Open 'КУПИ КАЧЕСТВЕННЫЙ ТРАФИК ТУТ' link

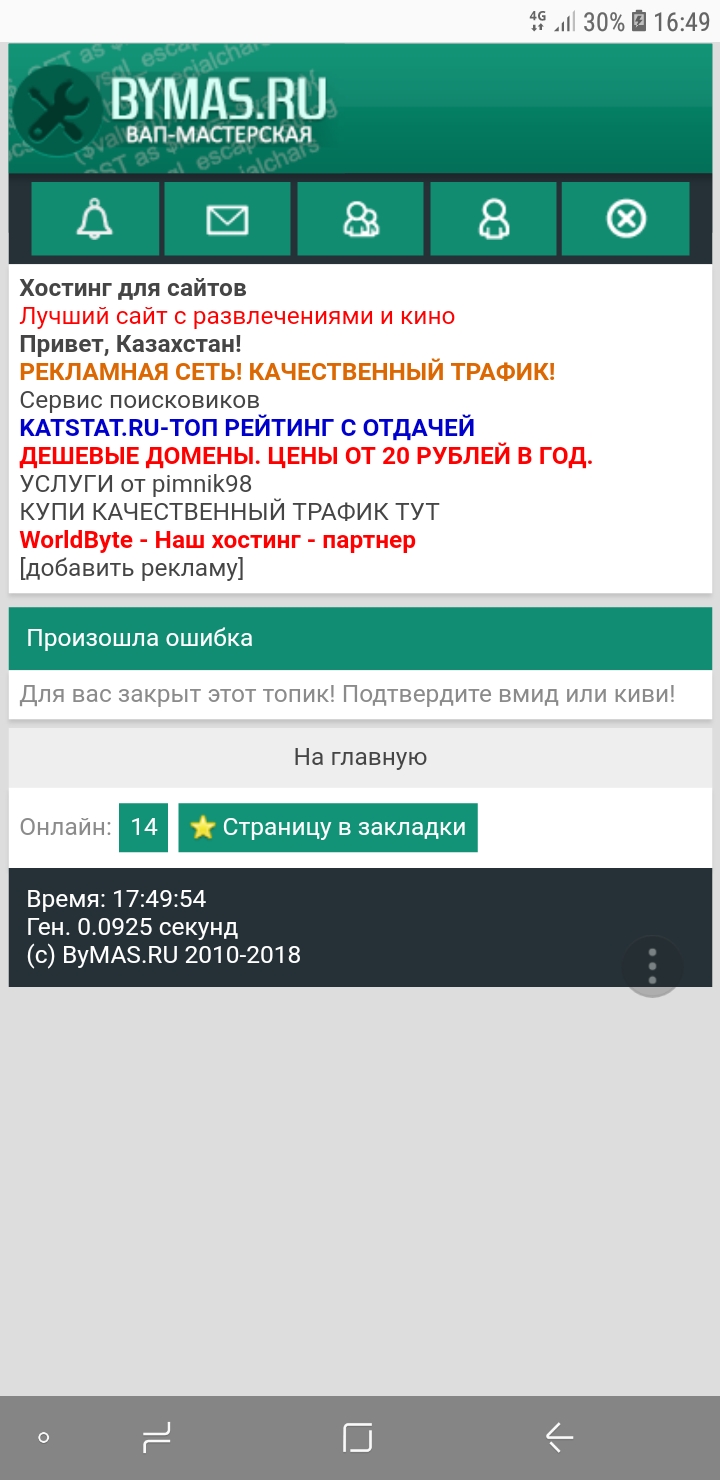tap(229, 513)
